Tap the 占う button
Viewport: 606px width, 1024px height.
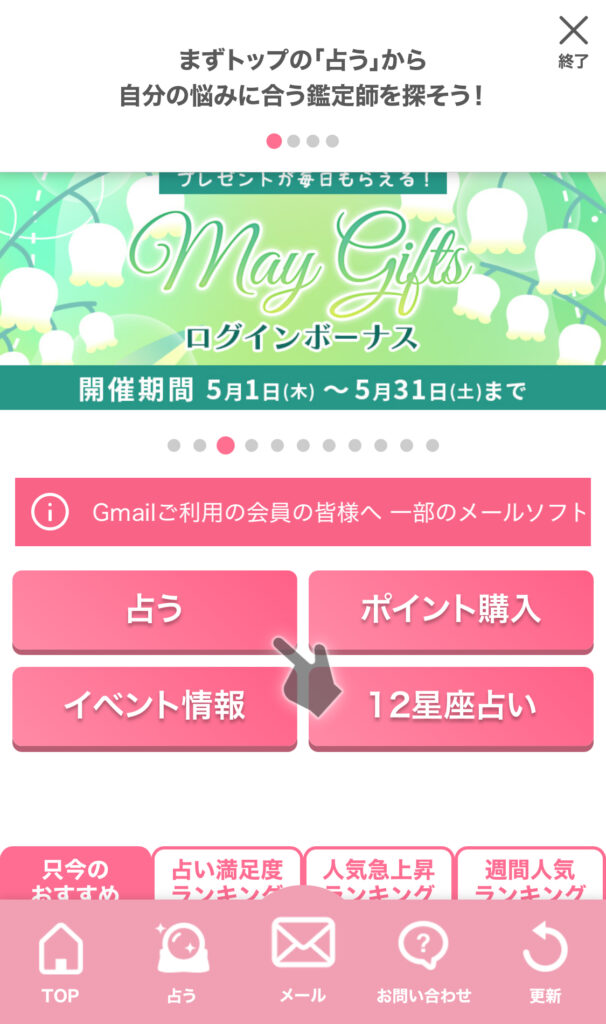pos(155,610)
